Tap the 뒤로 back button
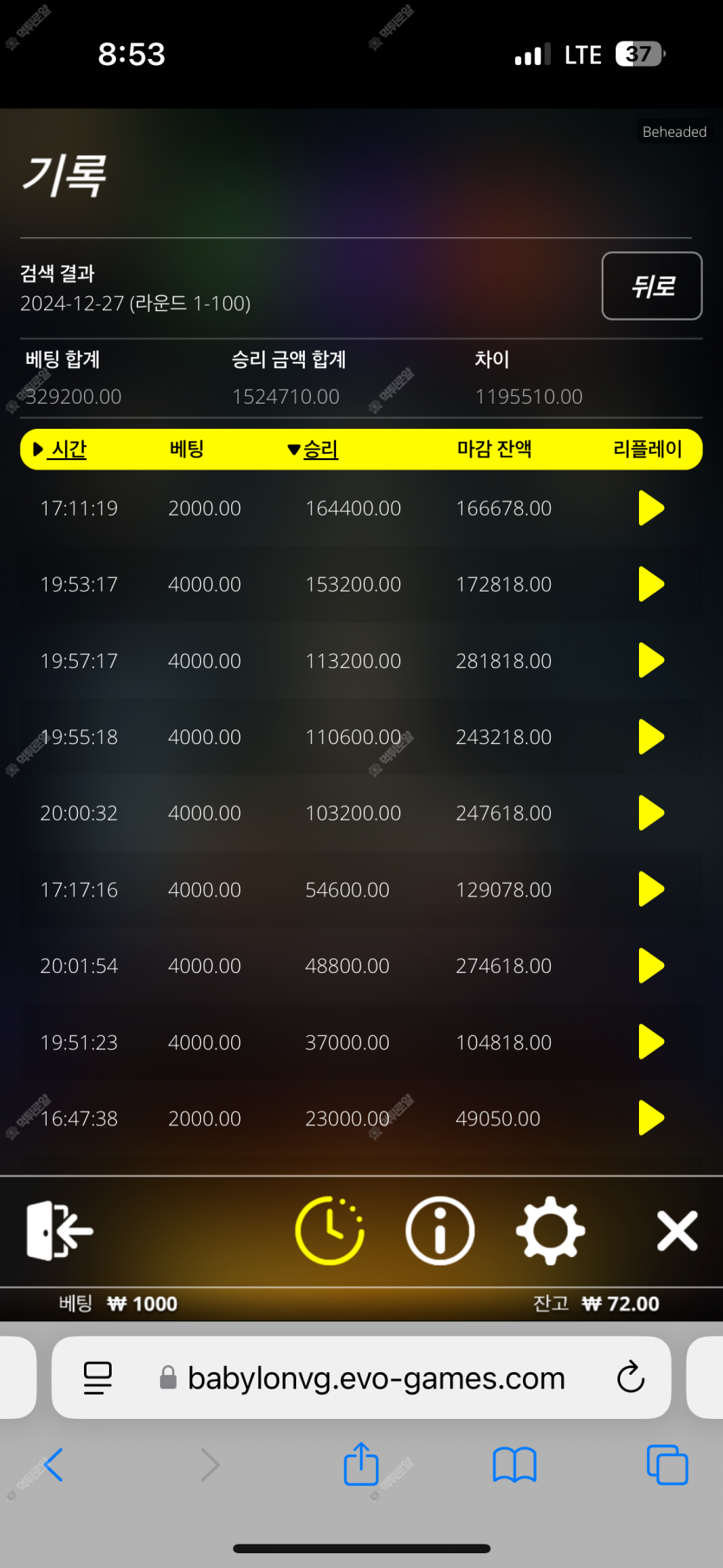Screen dimensions: 723x1568 651,286
